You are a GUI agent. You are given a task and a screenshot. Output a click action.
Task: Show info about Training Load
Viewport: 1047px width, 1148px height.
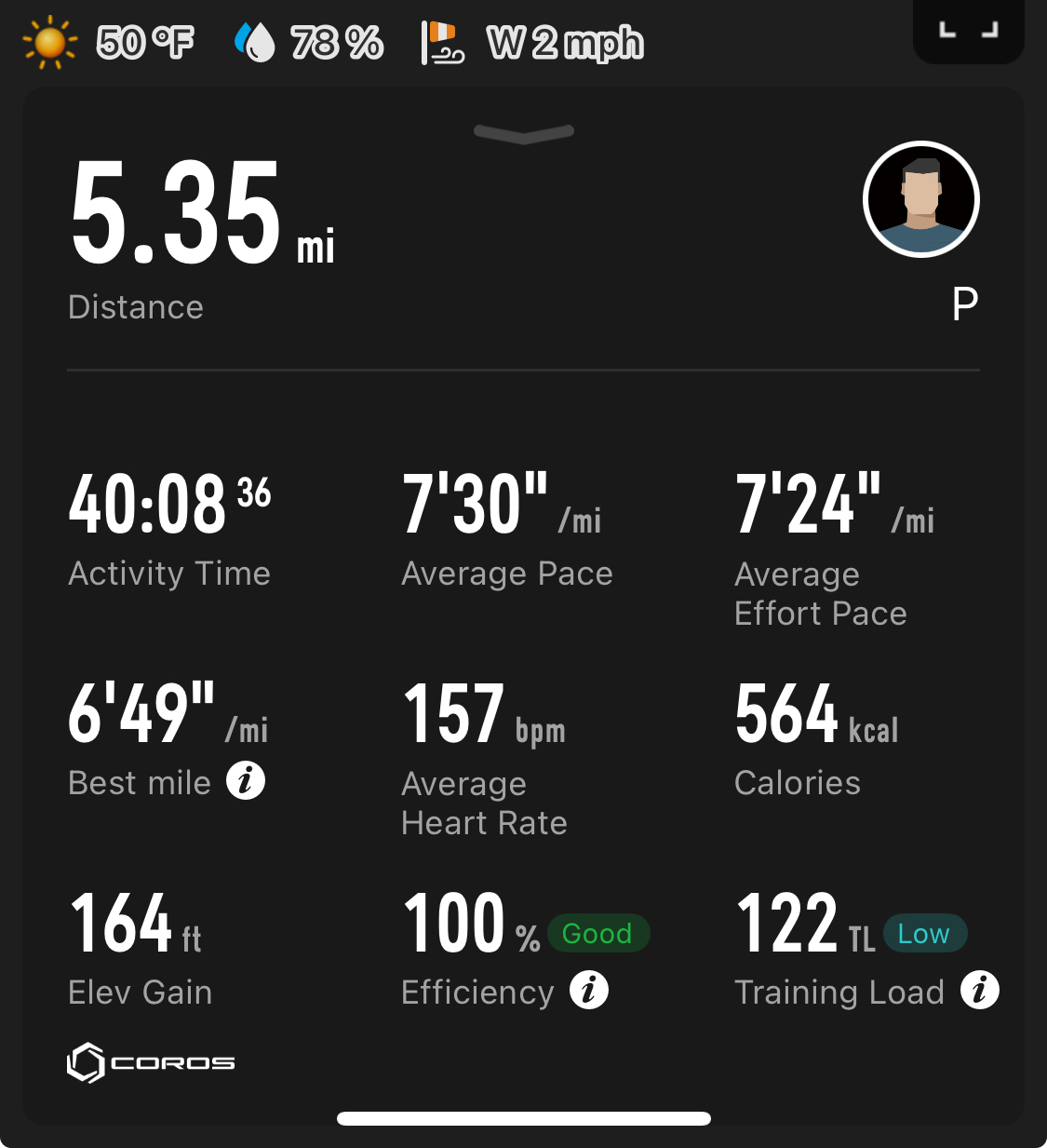(x=980, y=991)
